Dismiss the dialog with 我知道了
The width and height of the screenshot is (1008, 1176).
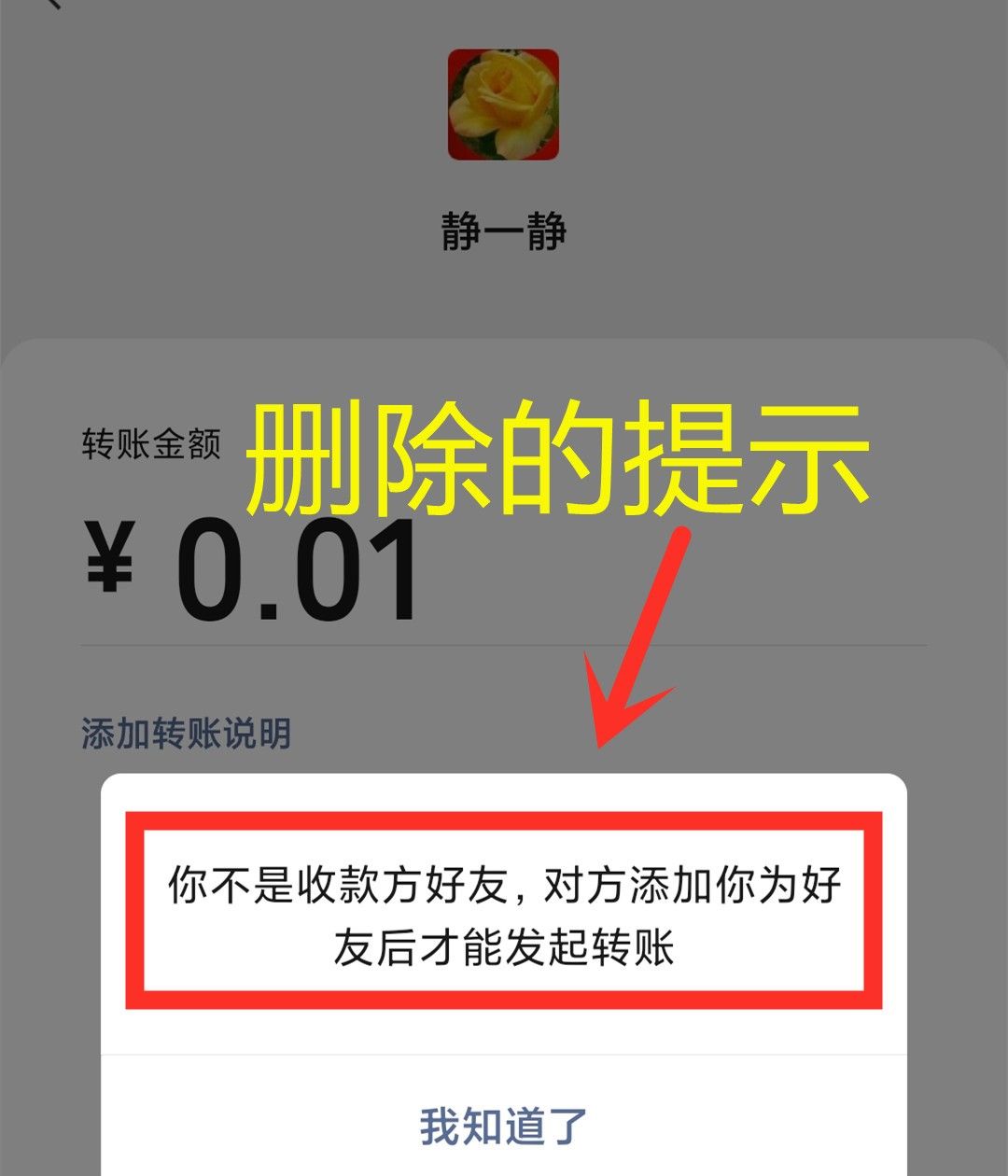(x=503, y=1126)
